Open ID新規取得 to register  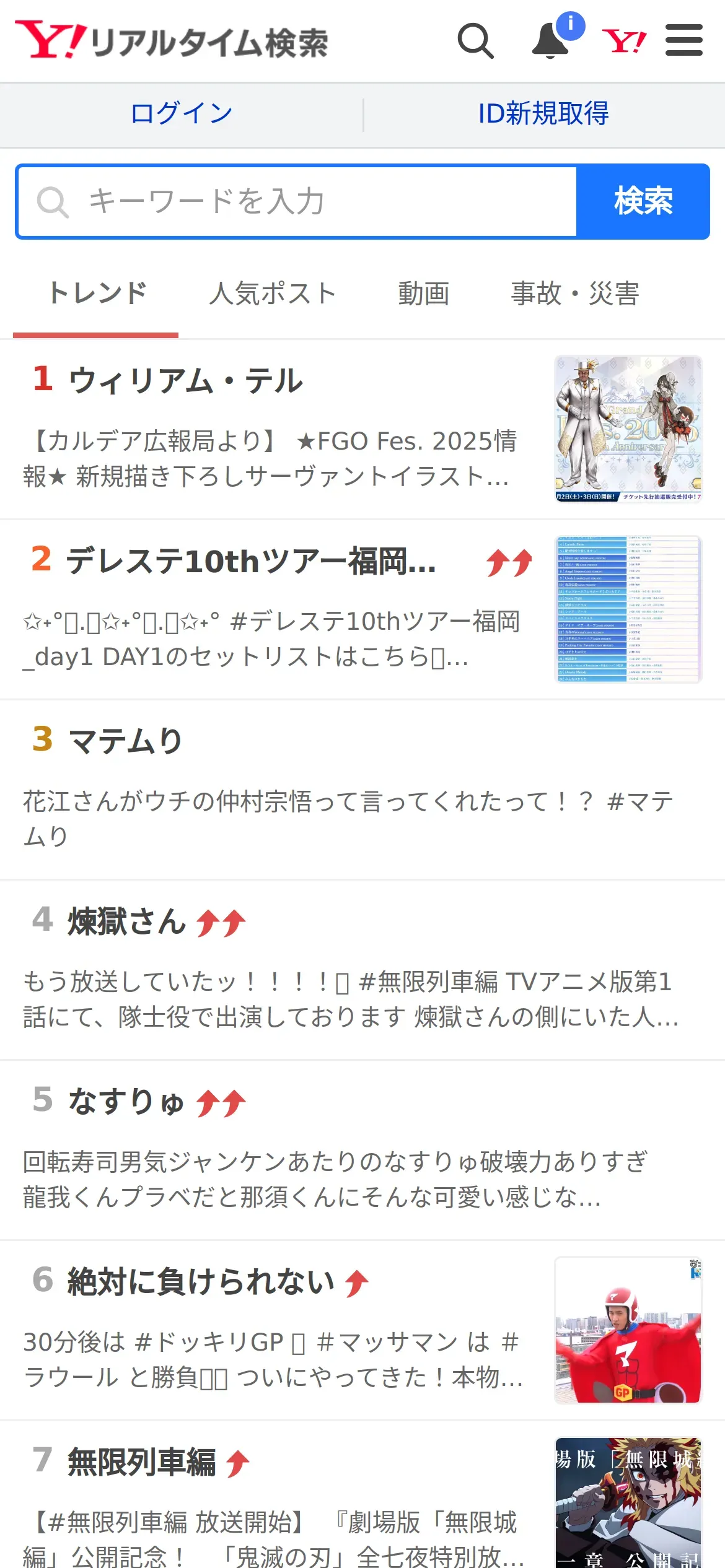click(x=543, y=113)
